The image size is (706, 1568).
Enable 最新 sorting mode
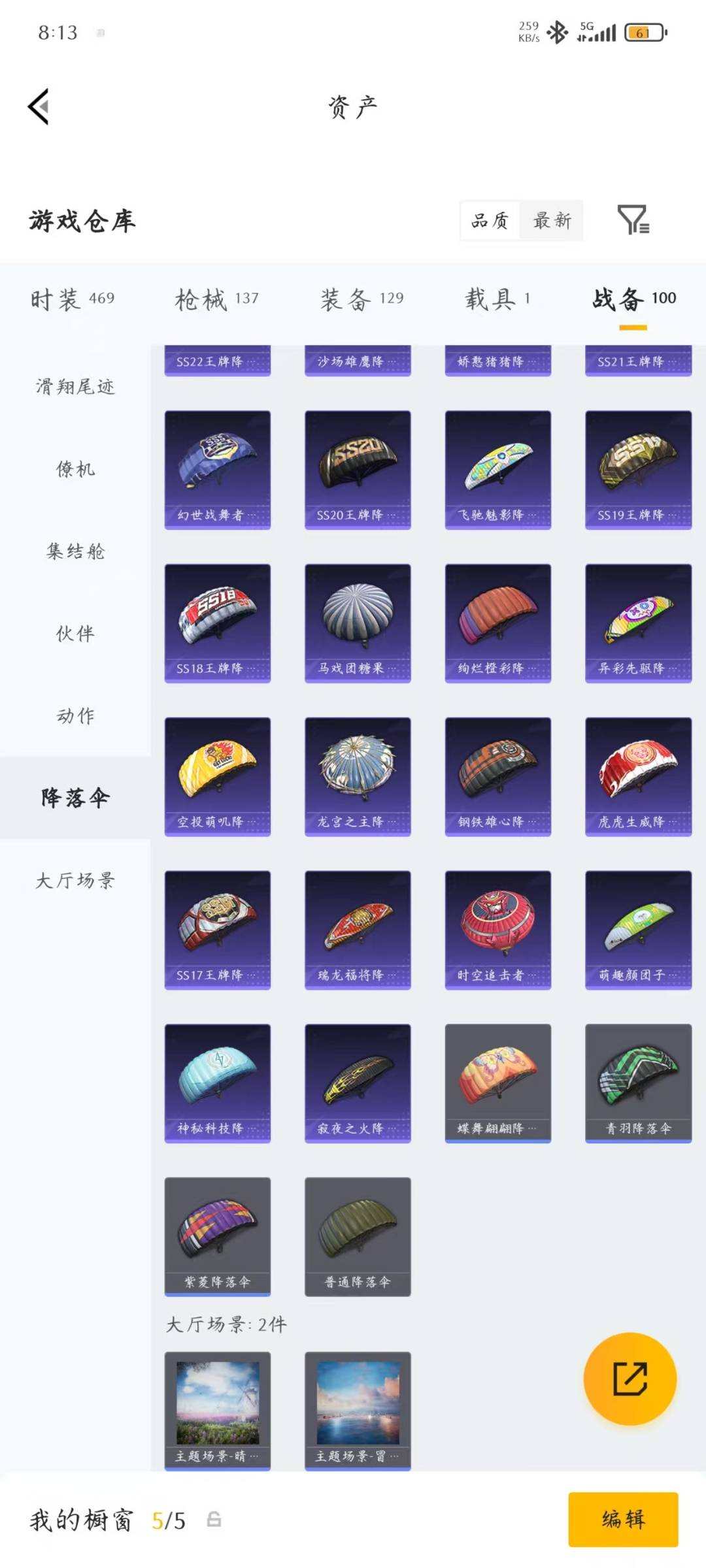(x=551, y=221)
